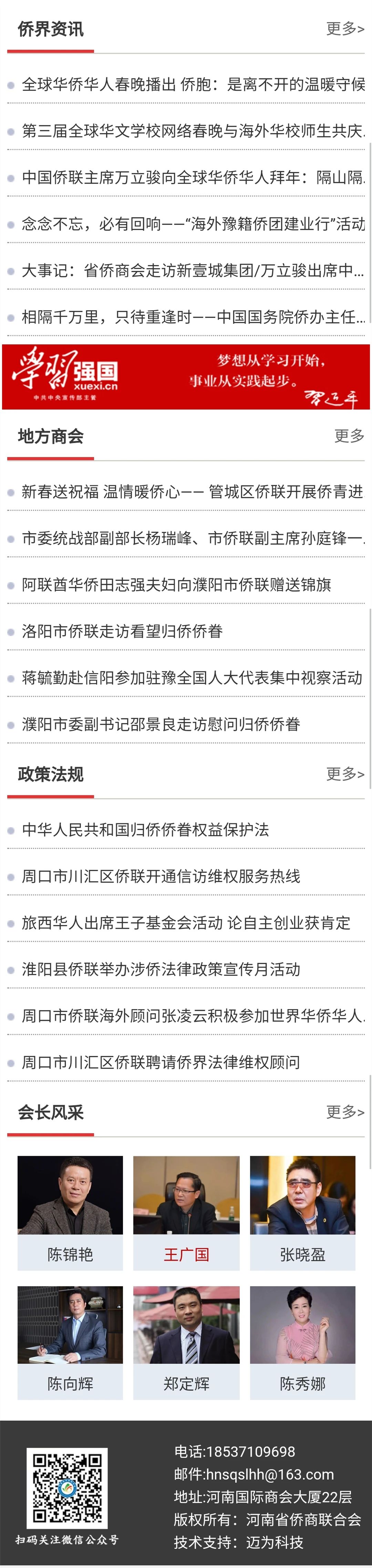The width and height of the screenshot is (372, 1568).
Task: Open 中华人民共和国归侨侨眷权益保护法
Action: pyautogui.click(x=145, y=829)
